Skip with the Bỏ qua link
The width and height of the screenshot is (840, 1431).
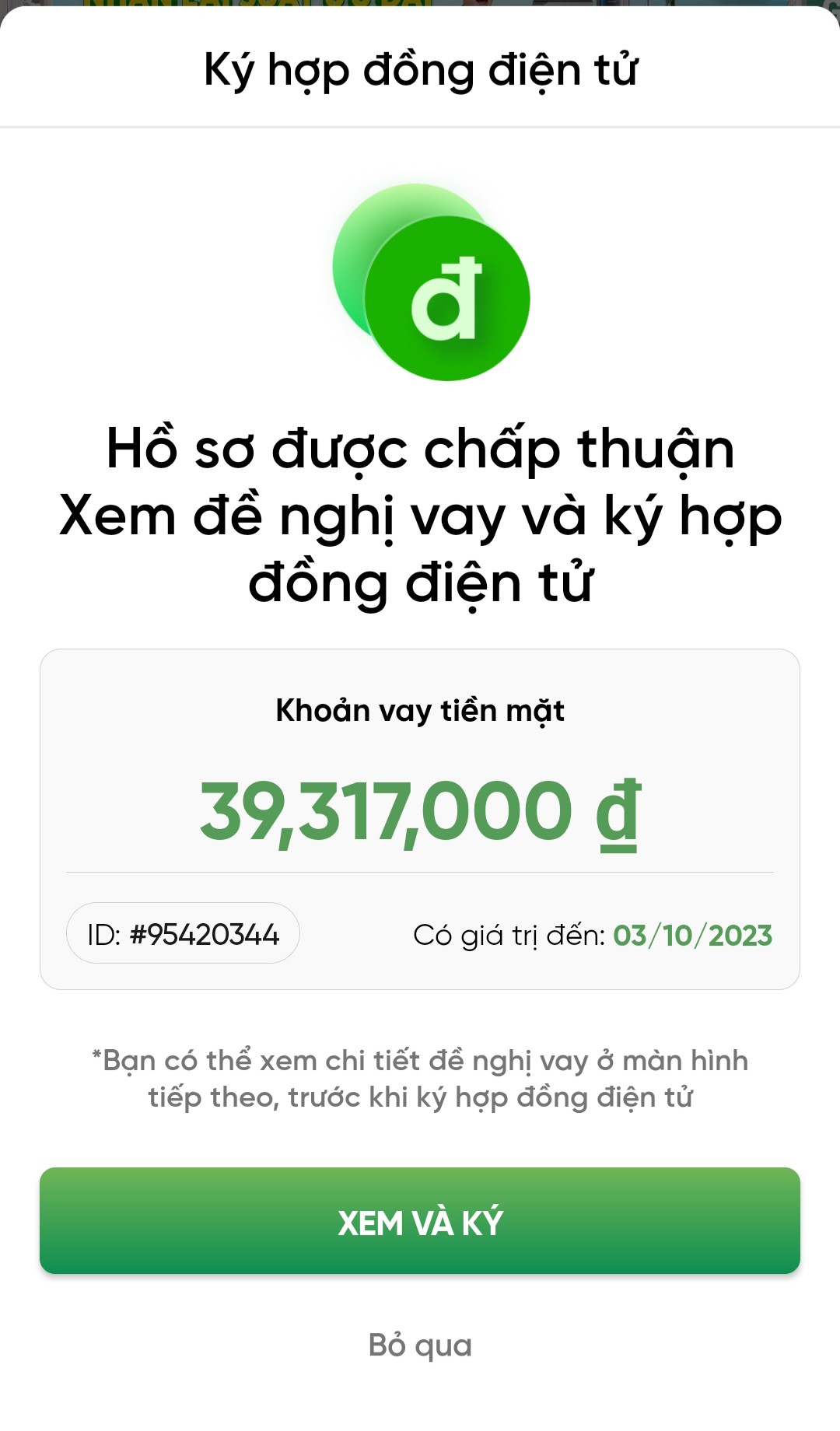[x=420, y=1345]
